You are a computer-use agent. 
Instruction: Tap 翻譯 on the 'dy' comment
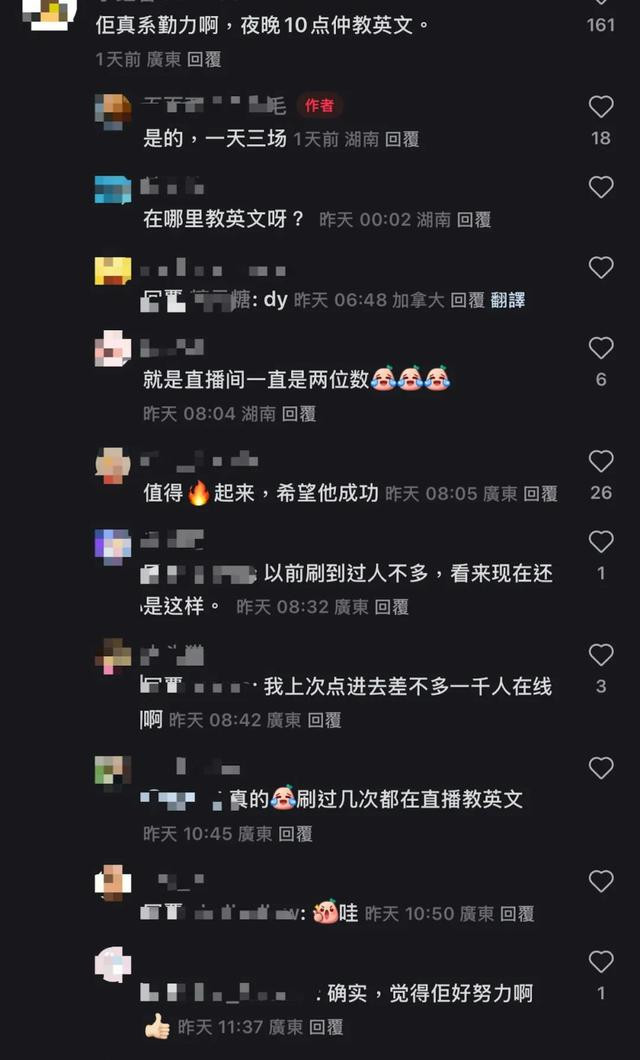tap(508, 300)
